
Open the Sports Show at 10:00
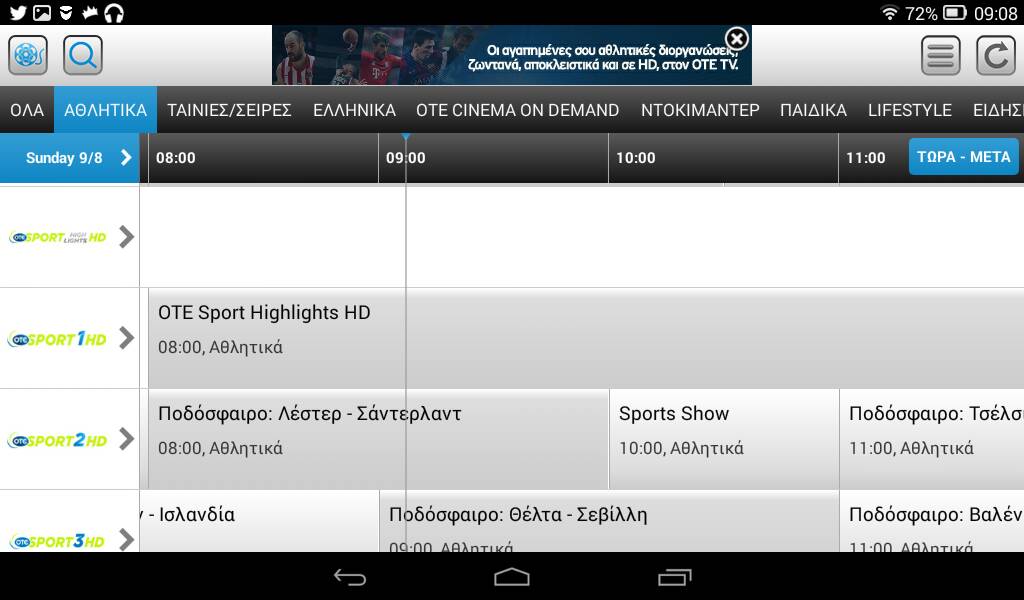pyautogui.click(x=723, y=430)
